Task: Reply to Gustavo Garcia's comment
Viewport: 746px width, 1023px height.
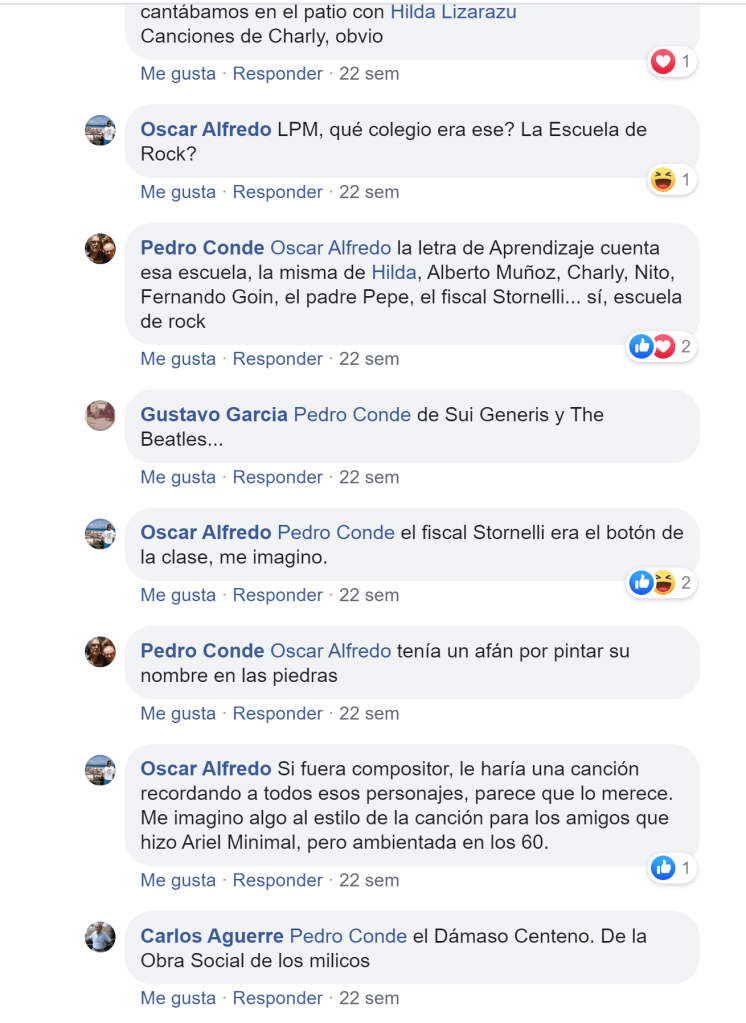Action: coord(277,477)
